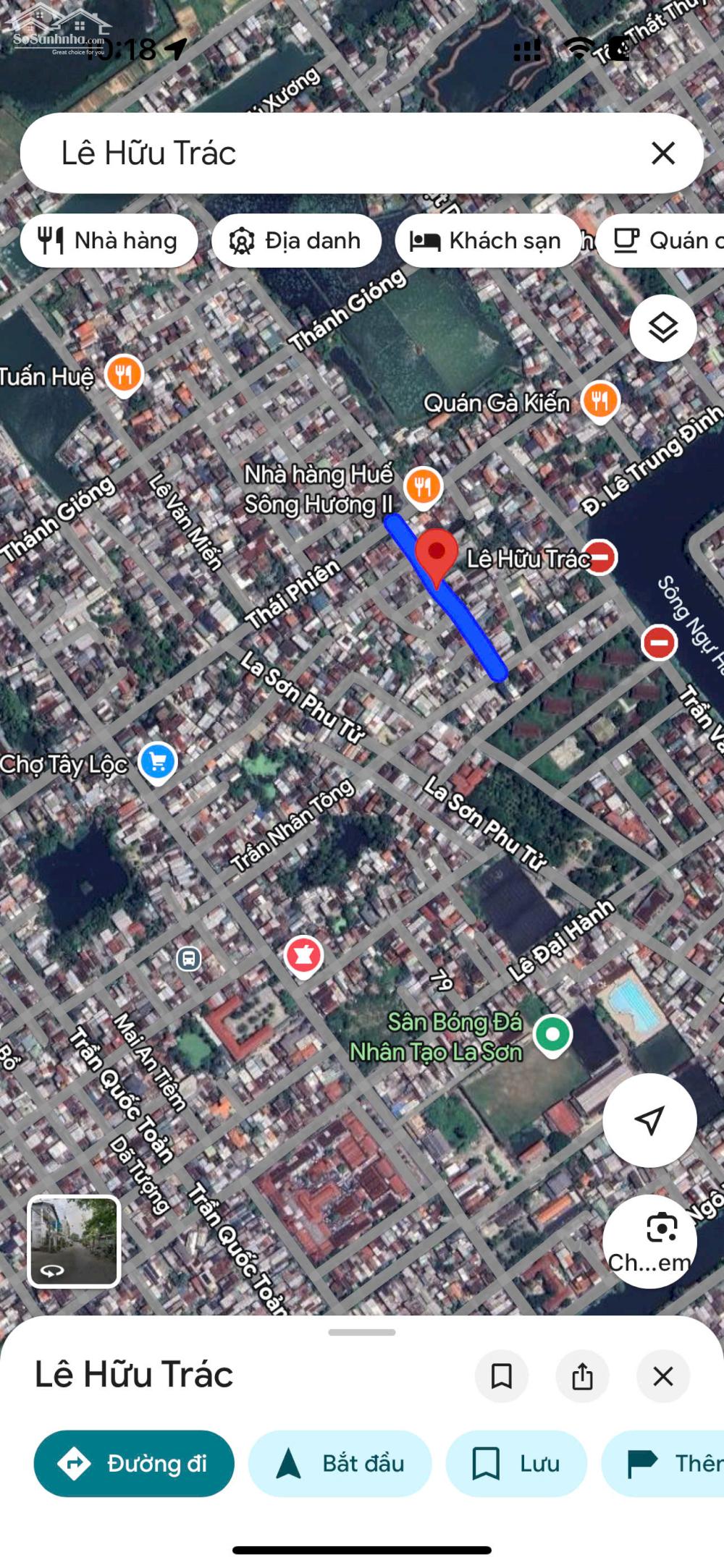This screenshot has width=724, height=1568.
Task: Open Tuấn Huệ restaurant pin
Action: (x=124, y=375)
